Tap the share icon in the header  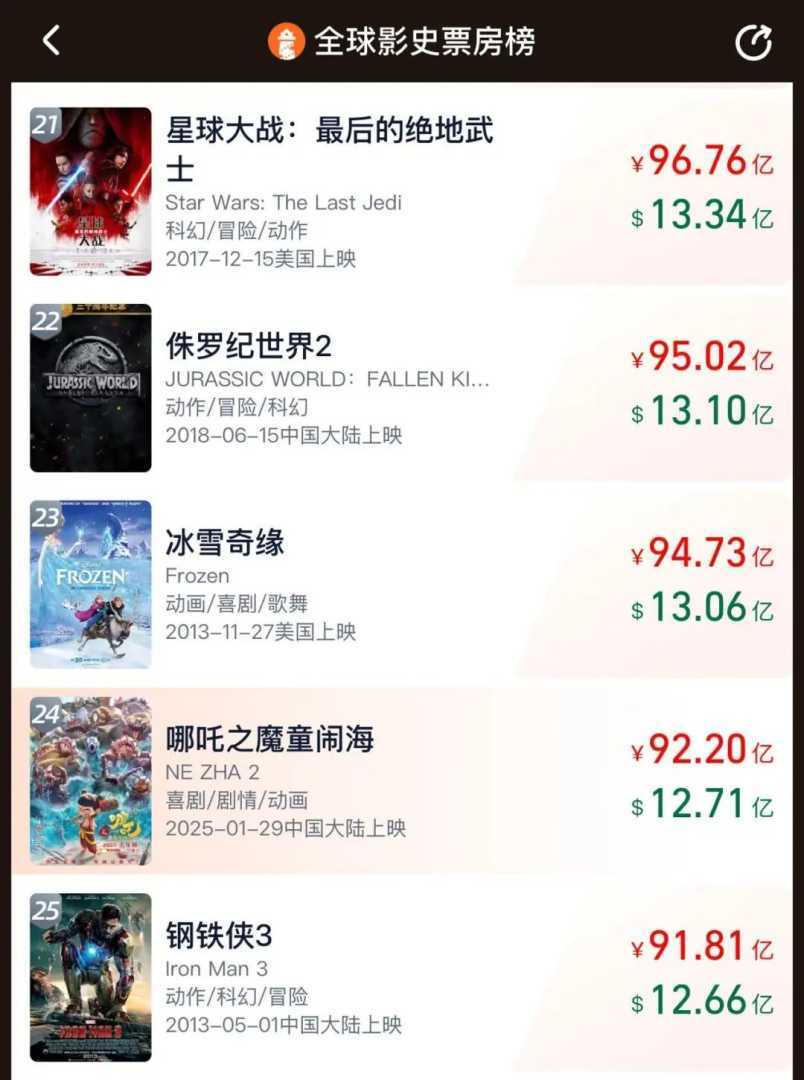pos(753,42)
